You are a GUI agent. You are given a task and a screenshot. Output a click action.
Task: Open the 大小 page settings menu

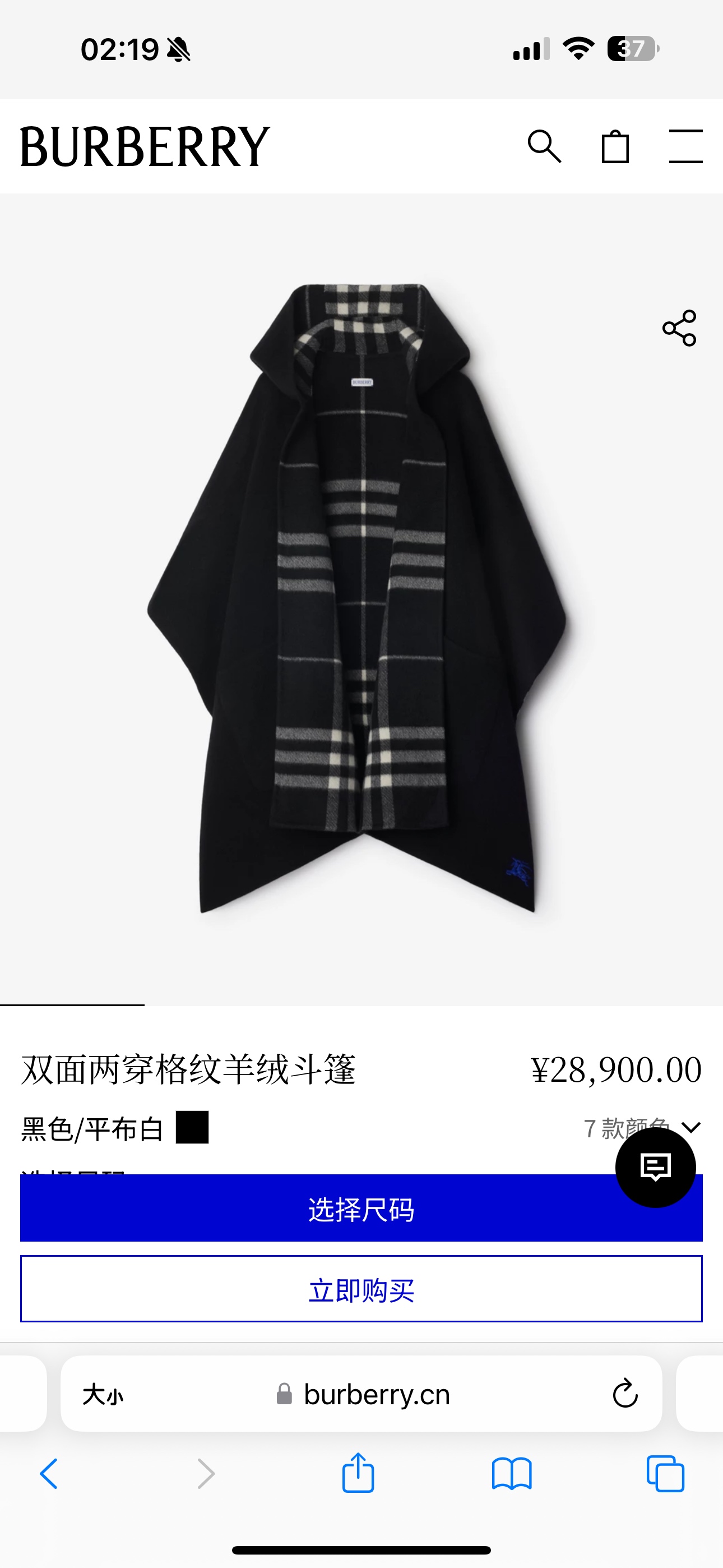[103, 1395]
